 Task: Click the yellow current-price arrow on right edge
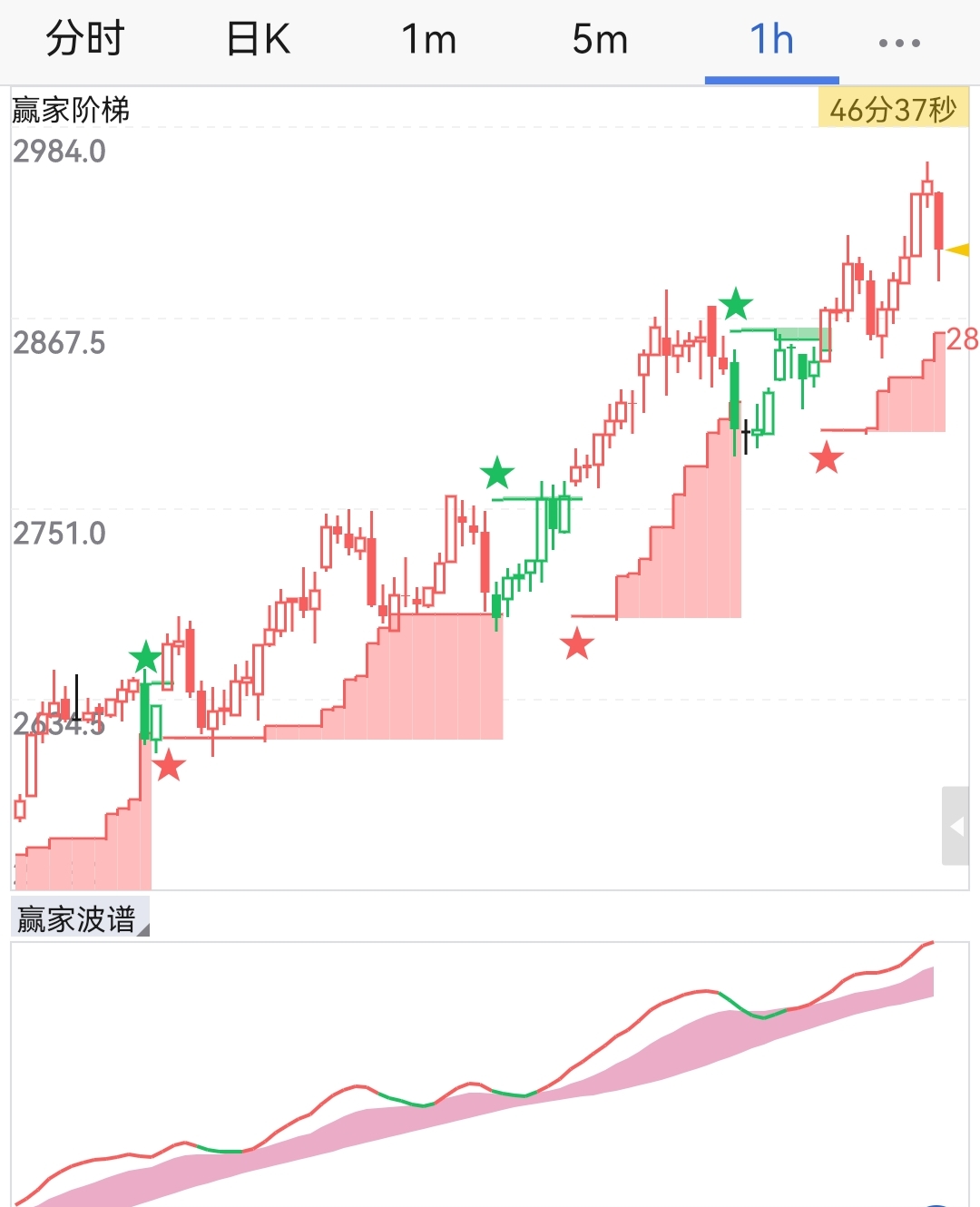coord(958,250)
